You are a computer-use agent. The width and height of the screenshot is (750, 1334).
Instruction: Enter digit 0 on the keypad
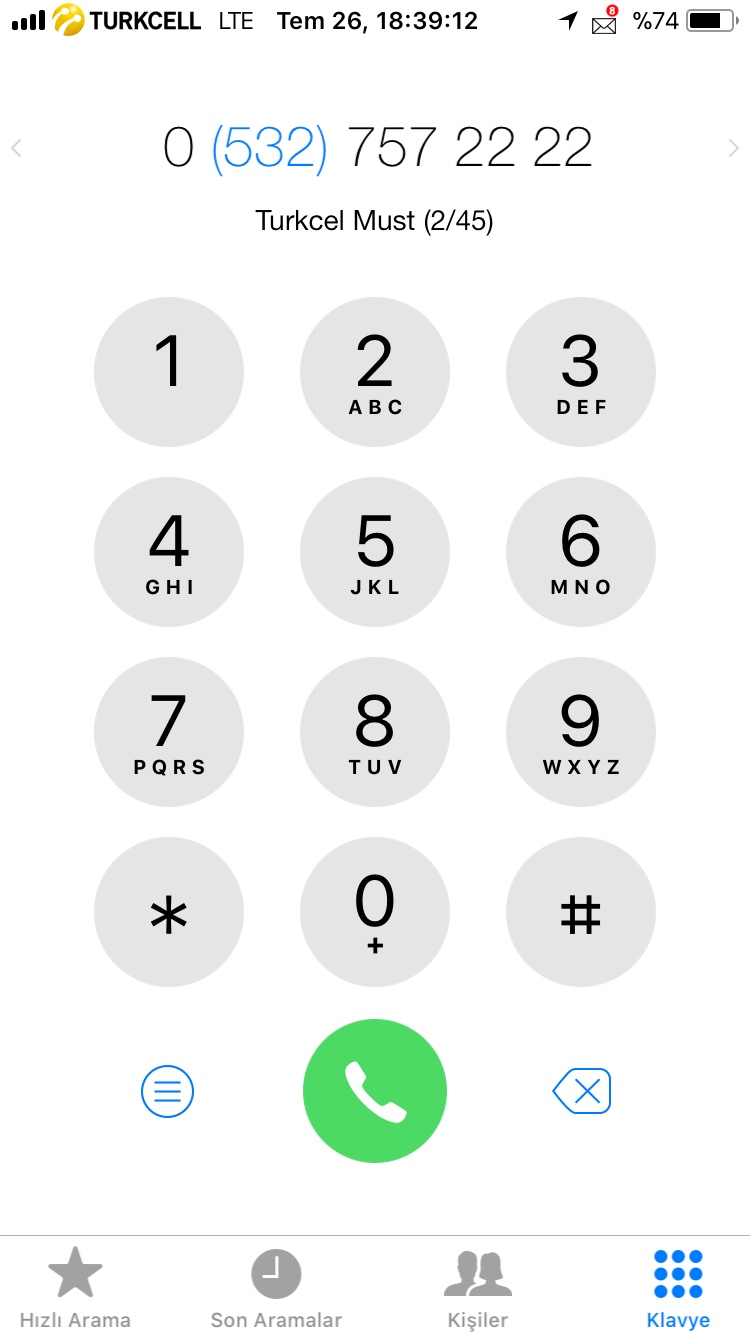pos(375,912)
